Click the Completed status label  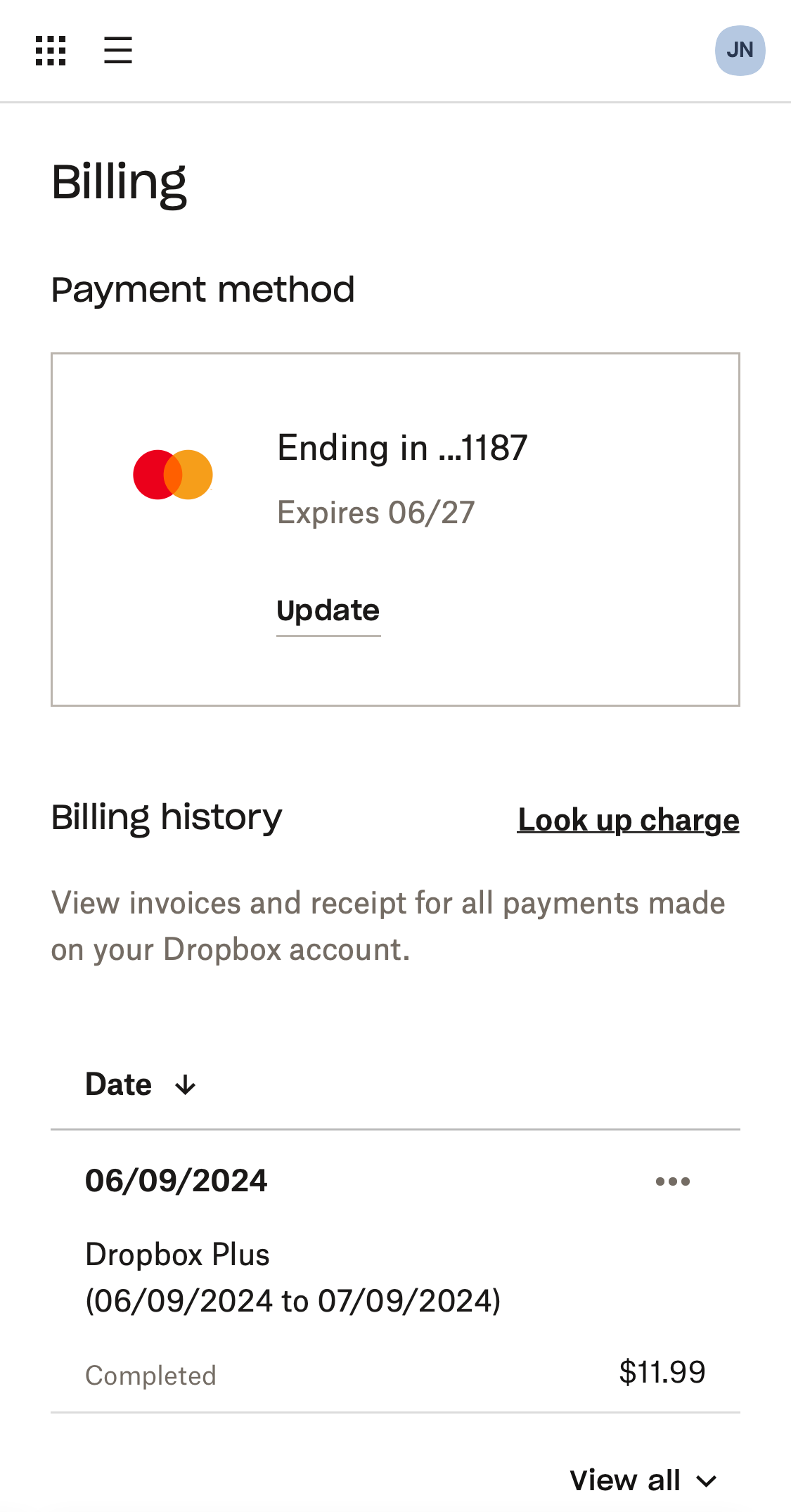pyautogui.click(x=150, y=1376)
